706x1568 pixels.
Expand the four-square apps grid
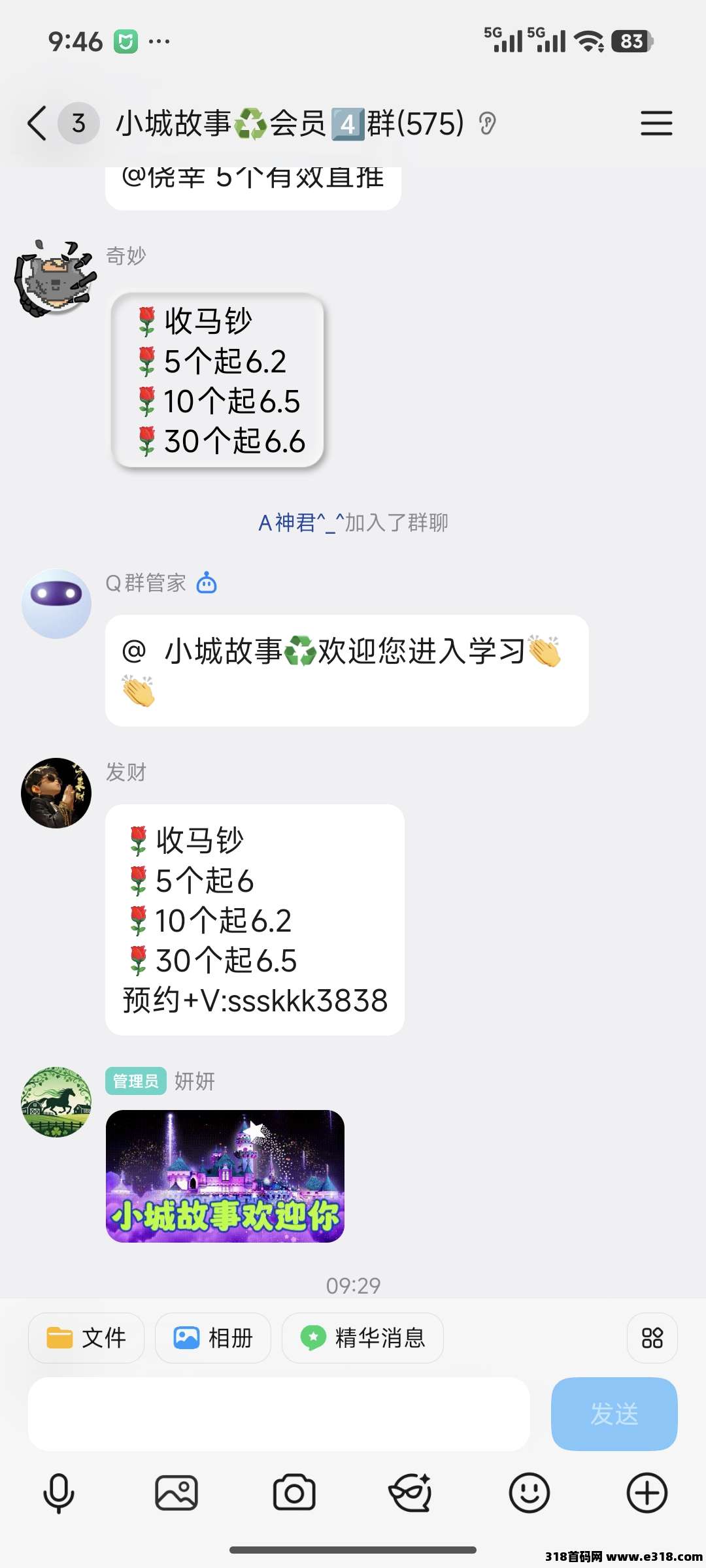click(652, 1337)
